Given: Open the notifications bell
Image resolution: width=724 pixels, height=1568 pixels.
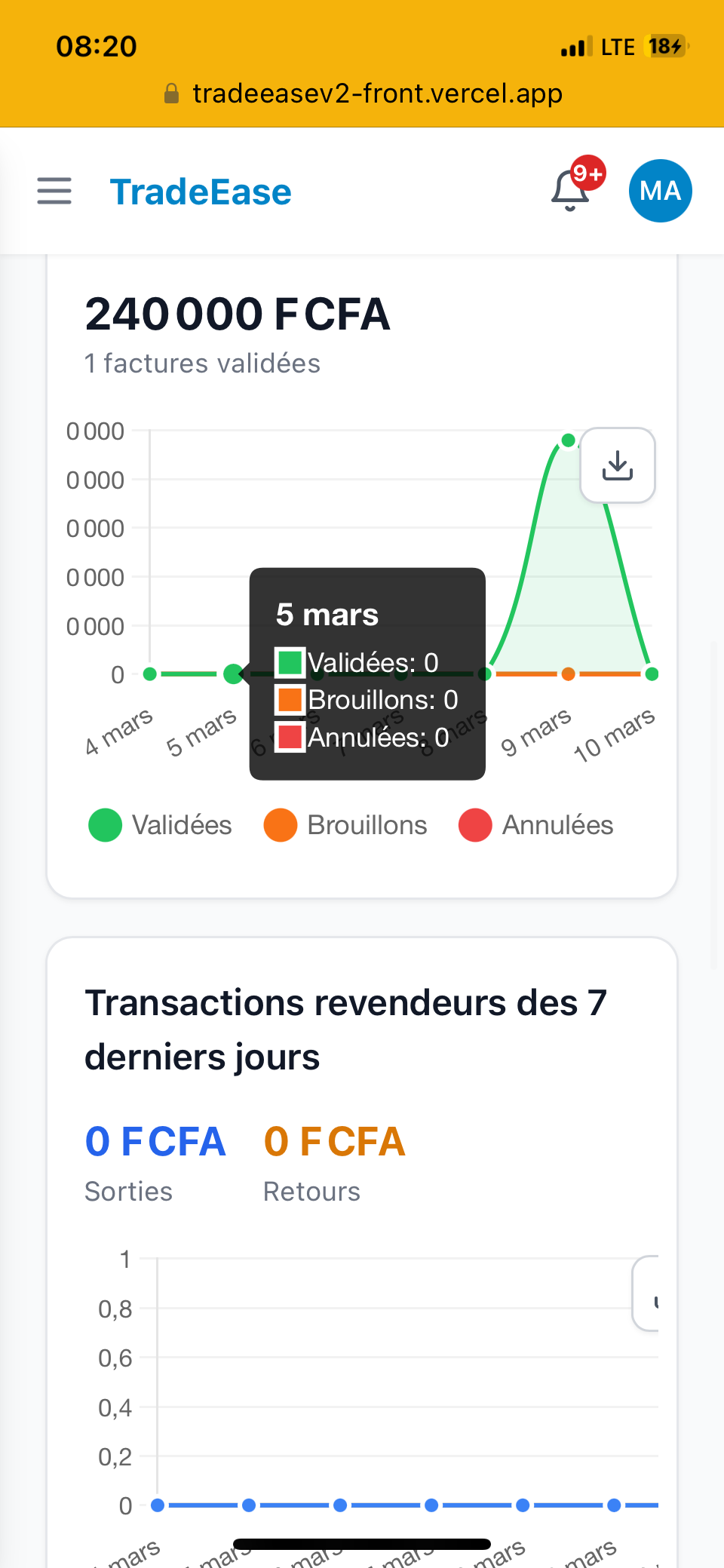Looking at the screenshot, I should (571, 191).
